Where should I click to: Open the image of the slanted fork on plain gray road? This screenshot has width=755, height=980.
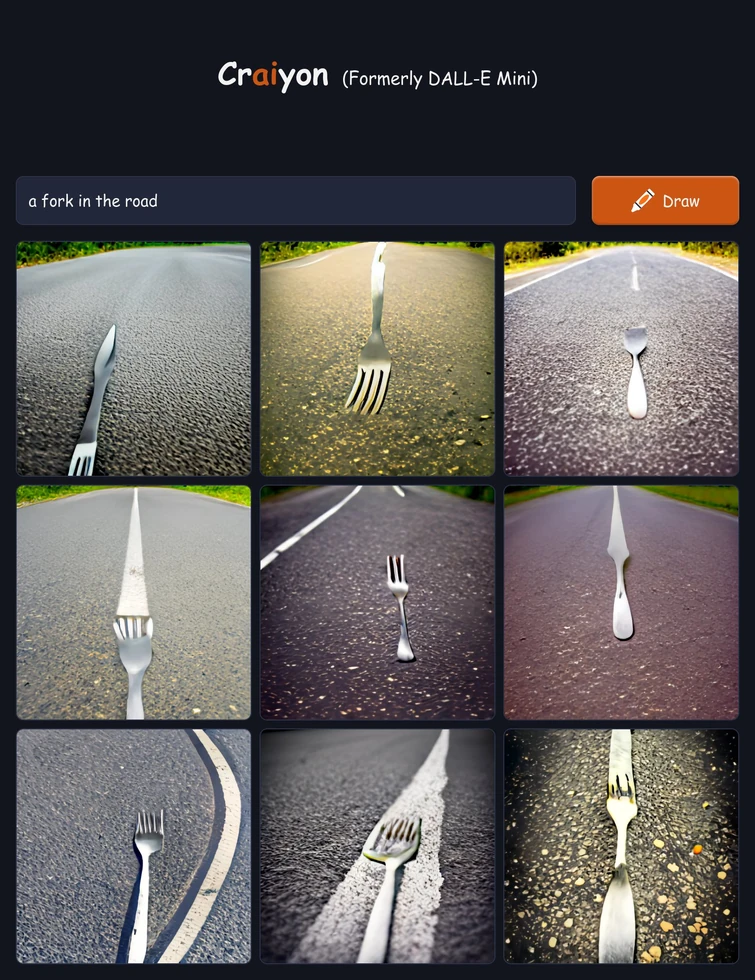(134, 359)
